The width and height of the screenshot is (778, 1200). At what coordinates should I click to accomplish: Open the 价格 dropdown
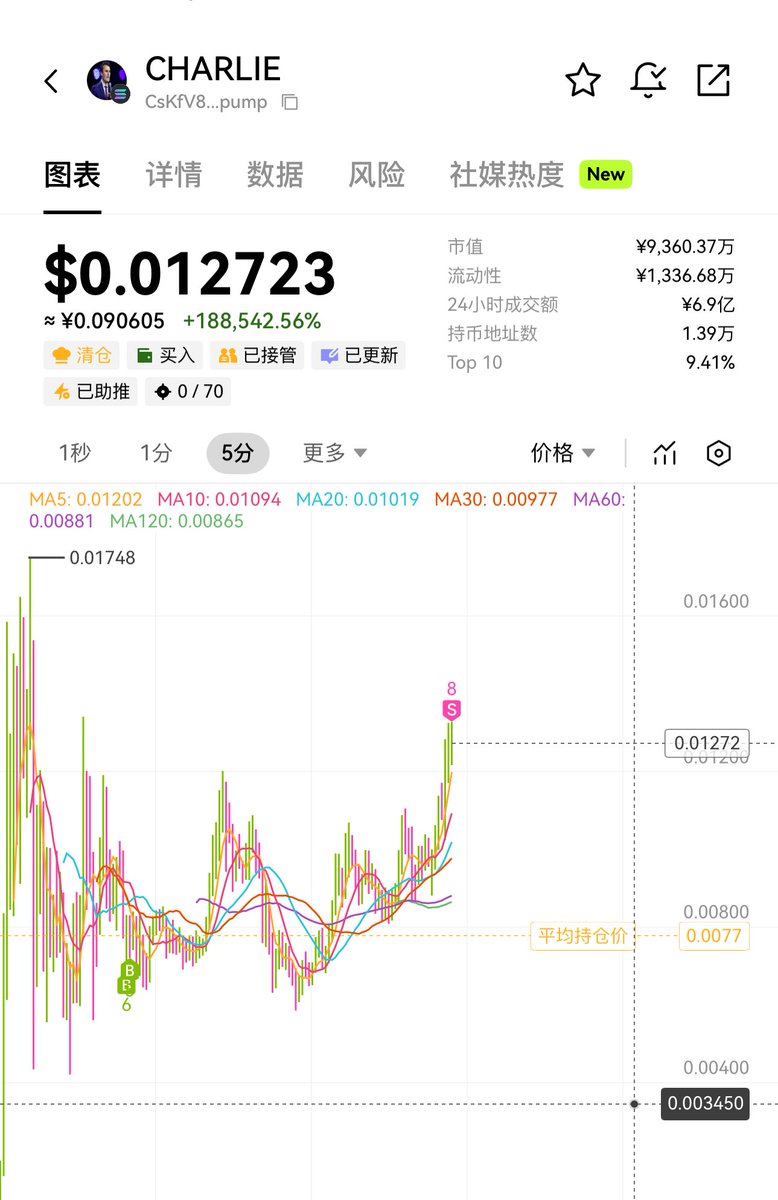(562, 453)
